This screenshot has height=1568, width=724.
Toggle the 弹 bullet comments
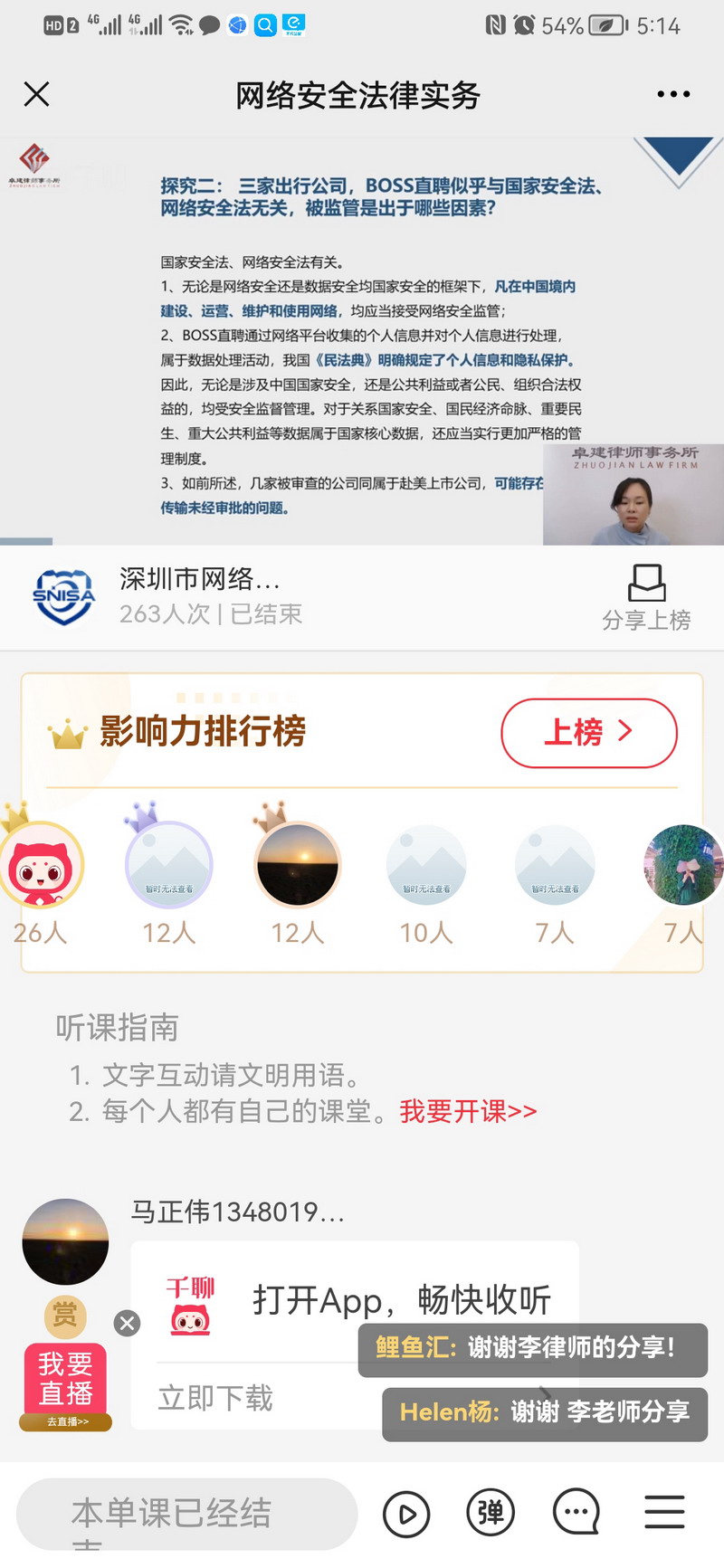pos(491,1512)
